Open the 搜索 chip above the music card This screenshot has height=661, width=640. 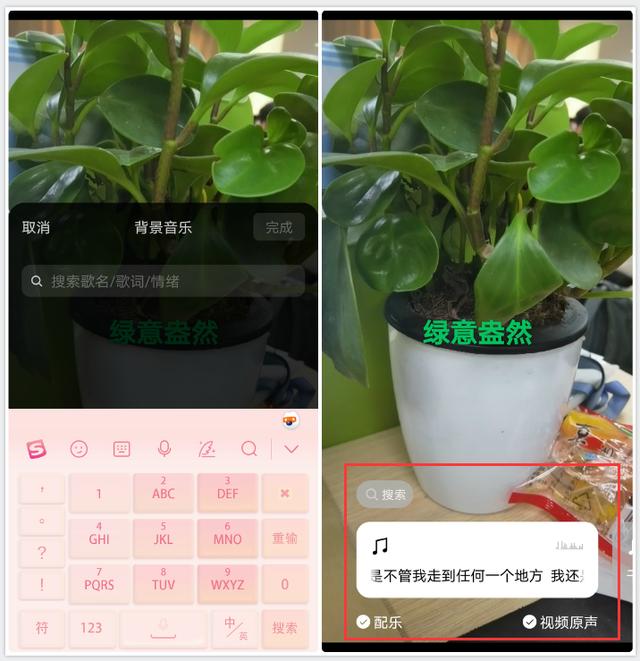coord(385,494)
